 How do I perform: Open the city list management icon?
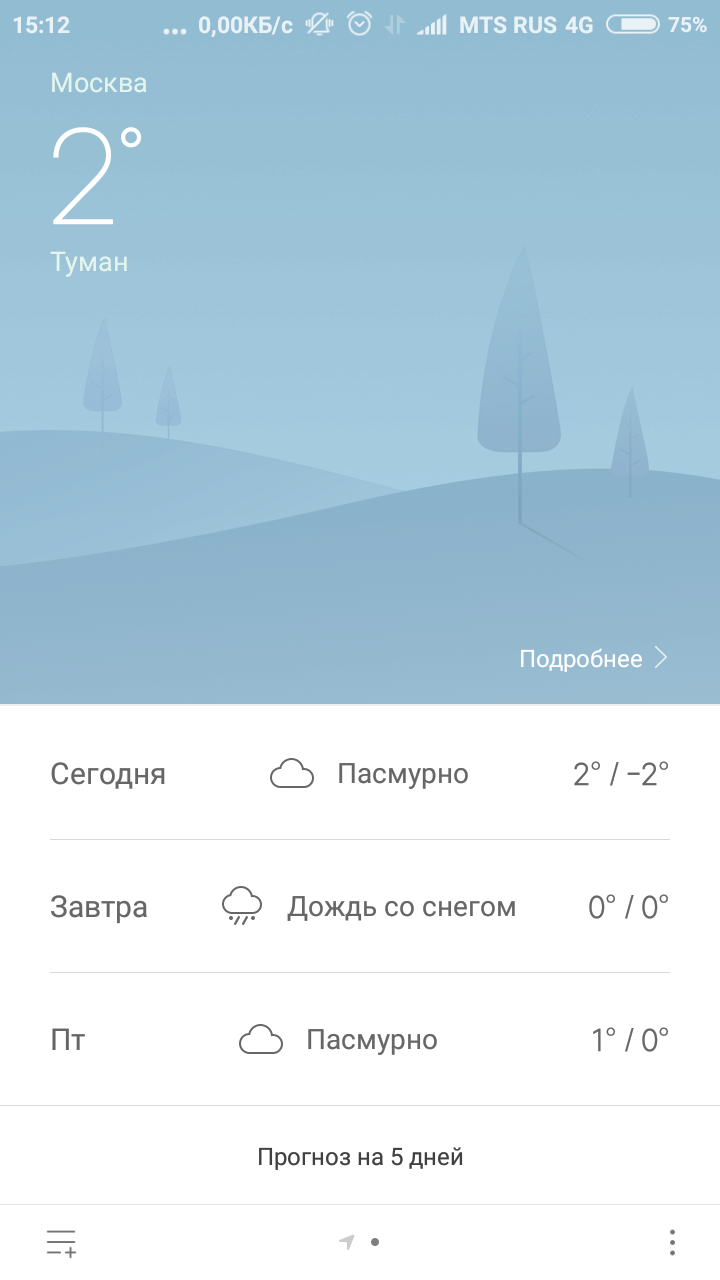[x=61, y=1242]
